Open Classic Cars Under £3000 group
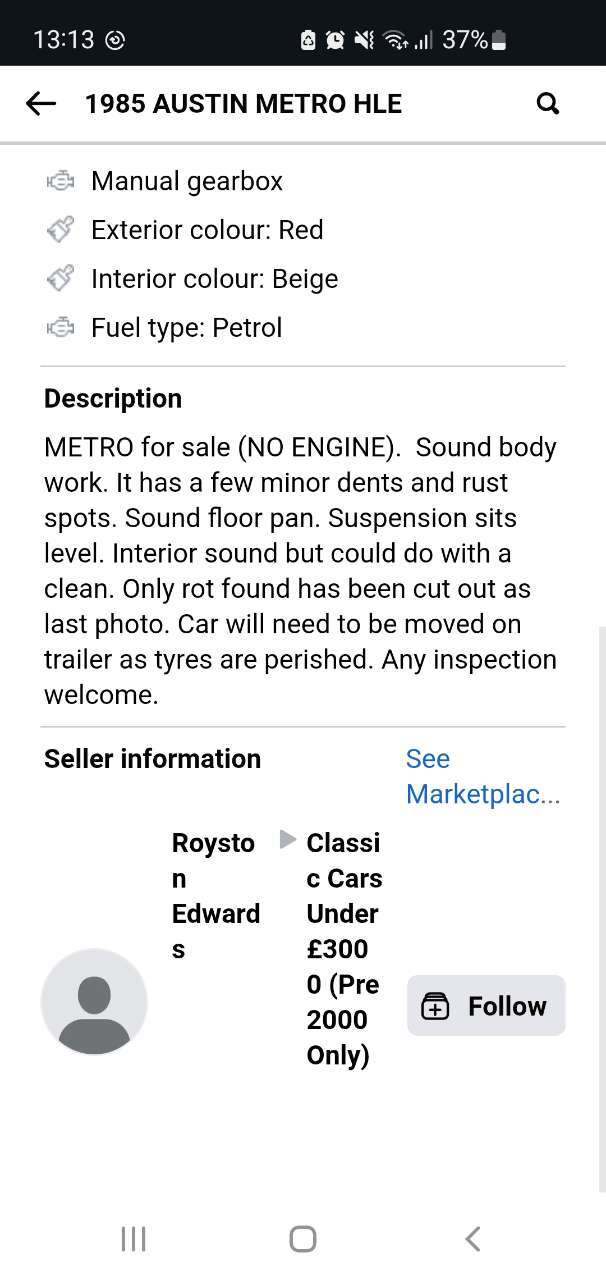This screenshot has height=1280, width=606. pos(344,949)
